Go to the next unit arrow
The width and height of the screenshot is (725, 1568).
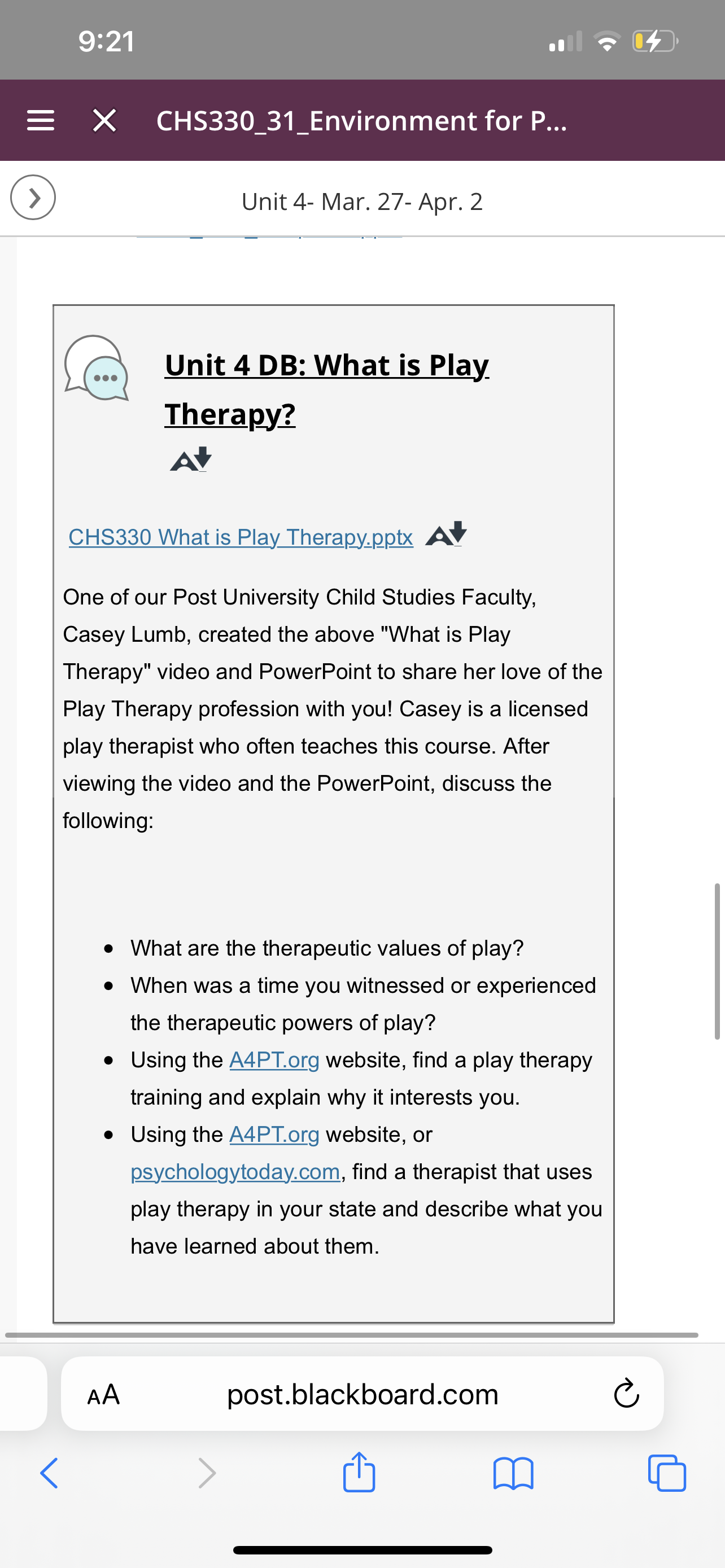33,197
